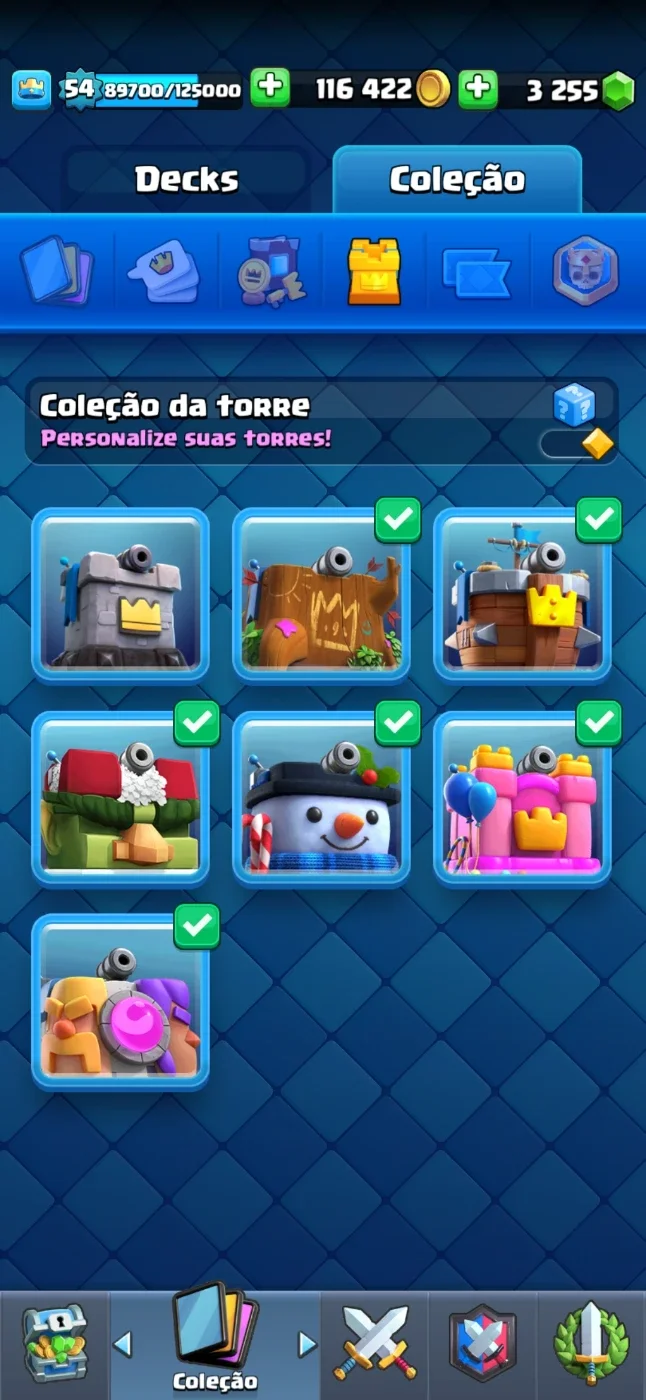The height and width of the screenshot is (1400, 646).
Task: Select the snowman tower skin
Action: pos(321,799)
